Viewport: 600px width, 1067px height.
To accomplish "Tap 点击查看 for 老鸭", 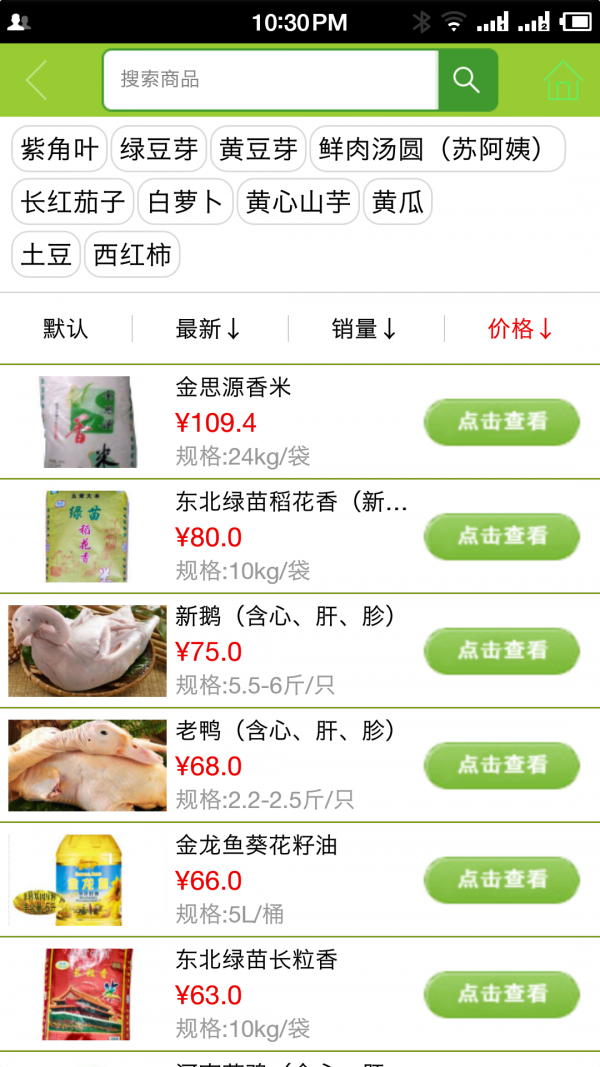I will [502, 766].
